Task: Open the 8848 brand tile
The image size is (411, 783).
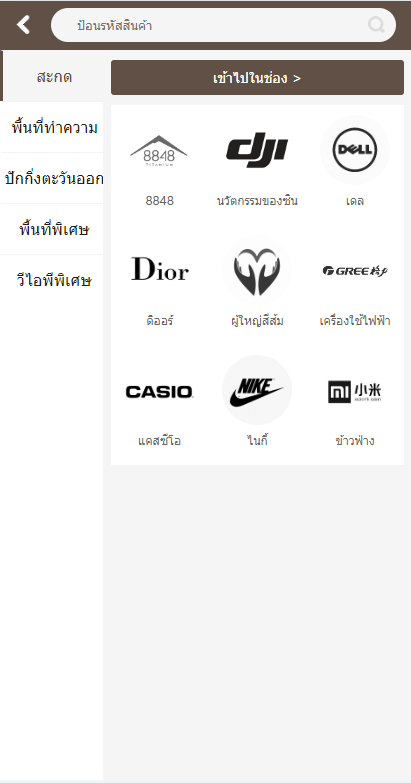Action: tap(159, 164)
